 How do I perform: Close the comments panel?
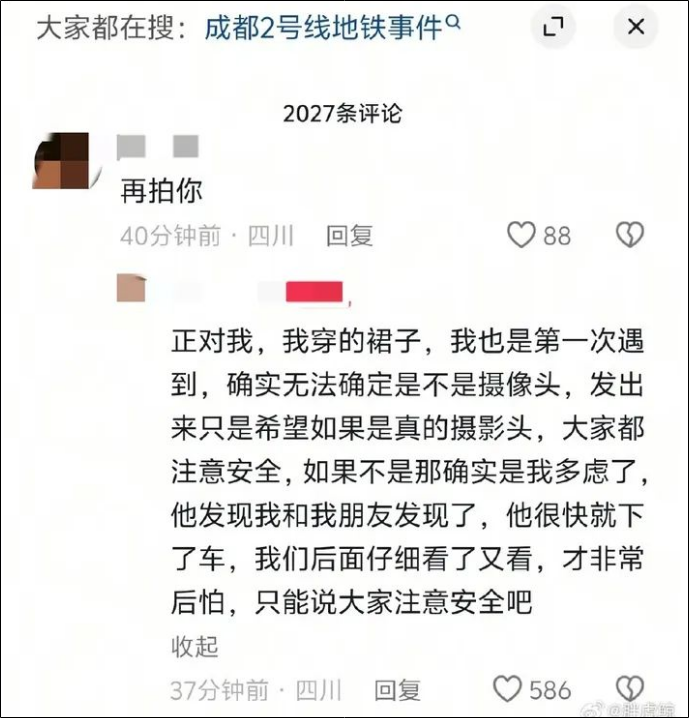click(x=635, y=27)
